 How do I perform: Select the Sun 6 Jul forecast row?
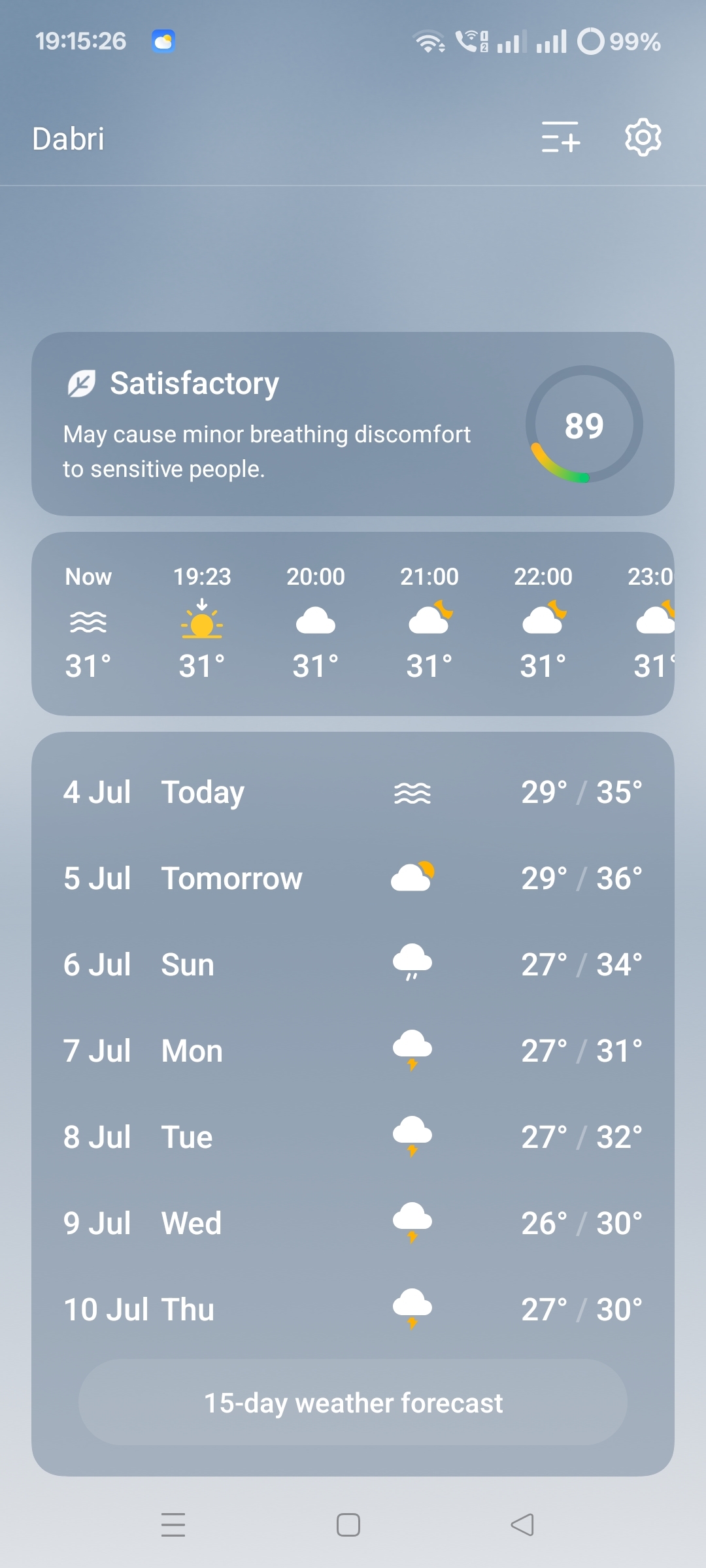pyautogui.click(x=353, y=964)
